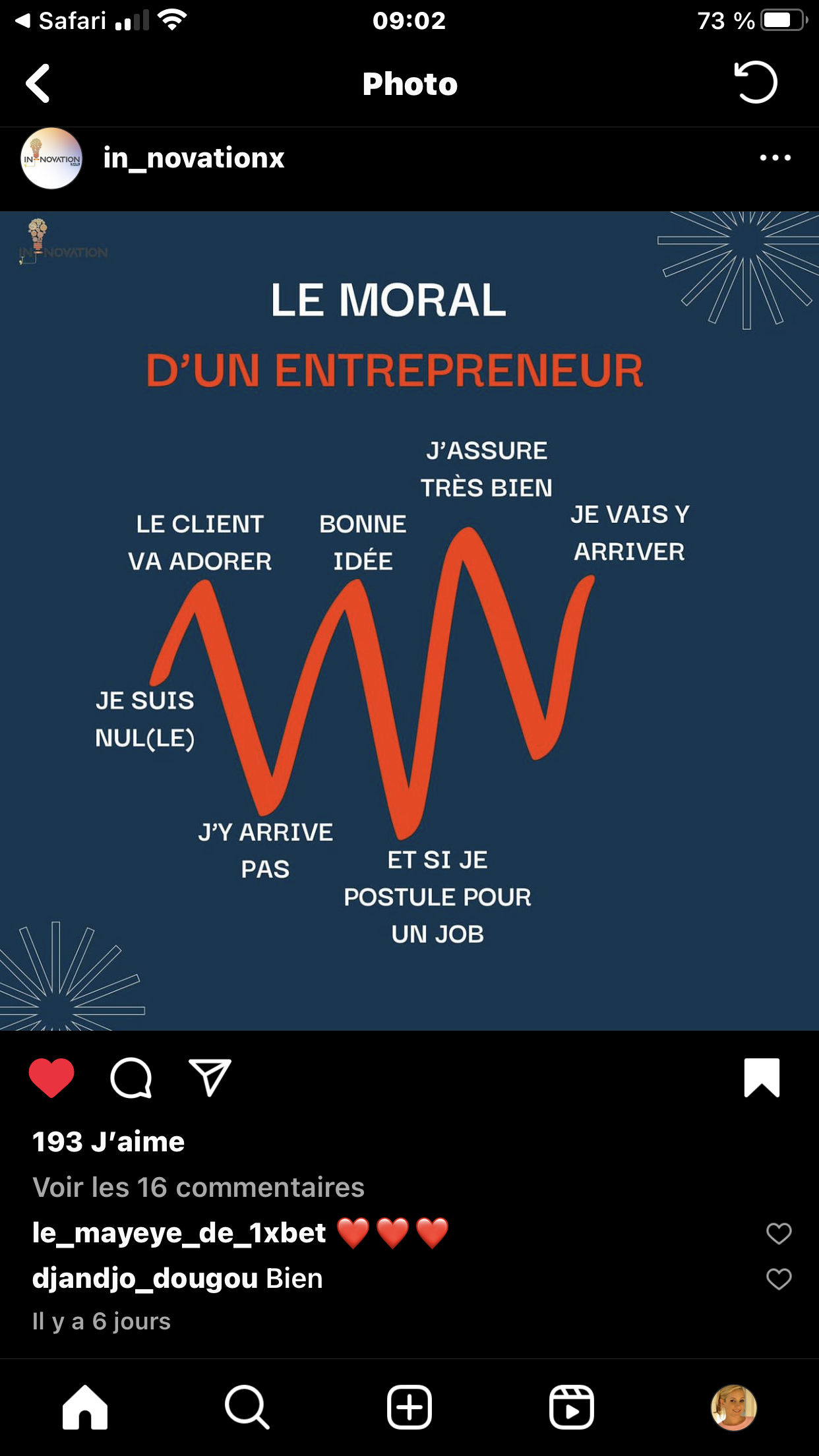The width and height of the screenshot is (819, 1456).
Task: Unlike the post with the red heart
Action: 51,1077
